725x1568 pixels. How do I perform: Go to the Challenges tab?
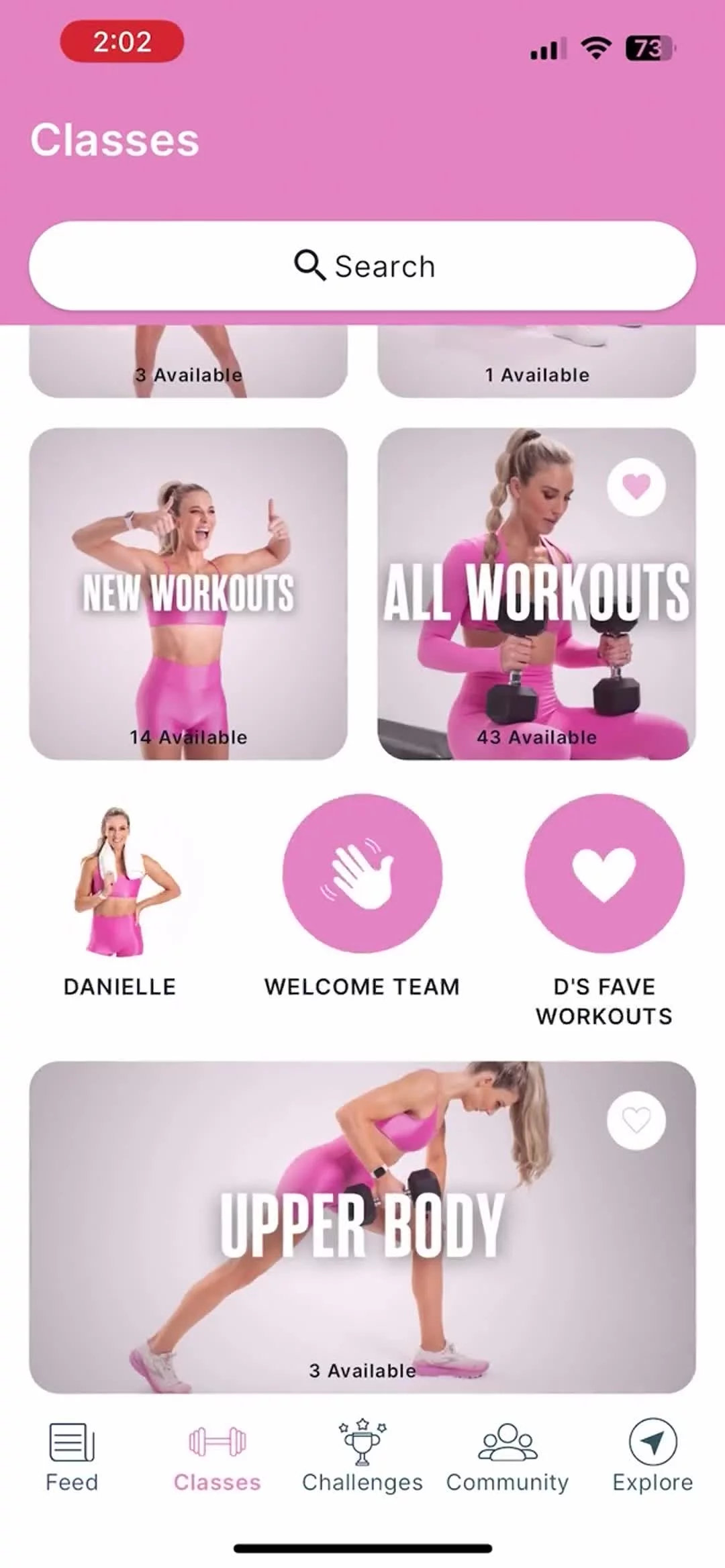click(x=362, y=1457)
